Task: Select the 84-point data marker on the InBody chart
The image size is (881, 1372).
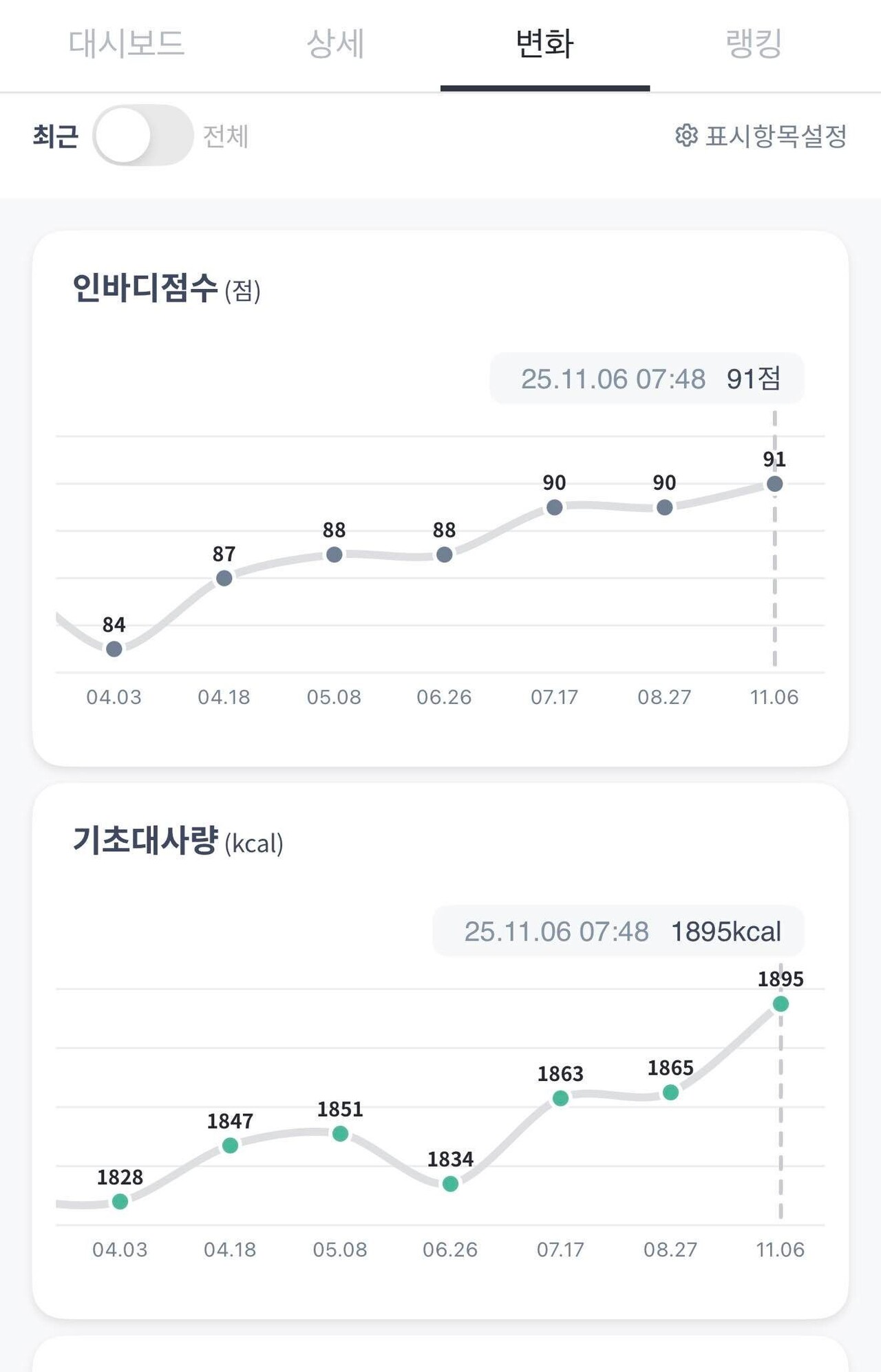Action: point(115,647)
